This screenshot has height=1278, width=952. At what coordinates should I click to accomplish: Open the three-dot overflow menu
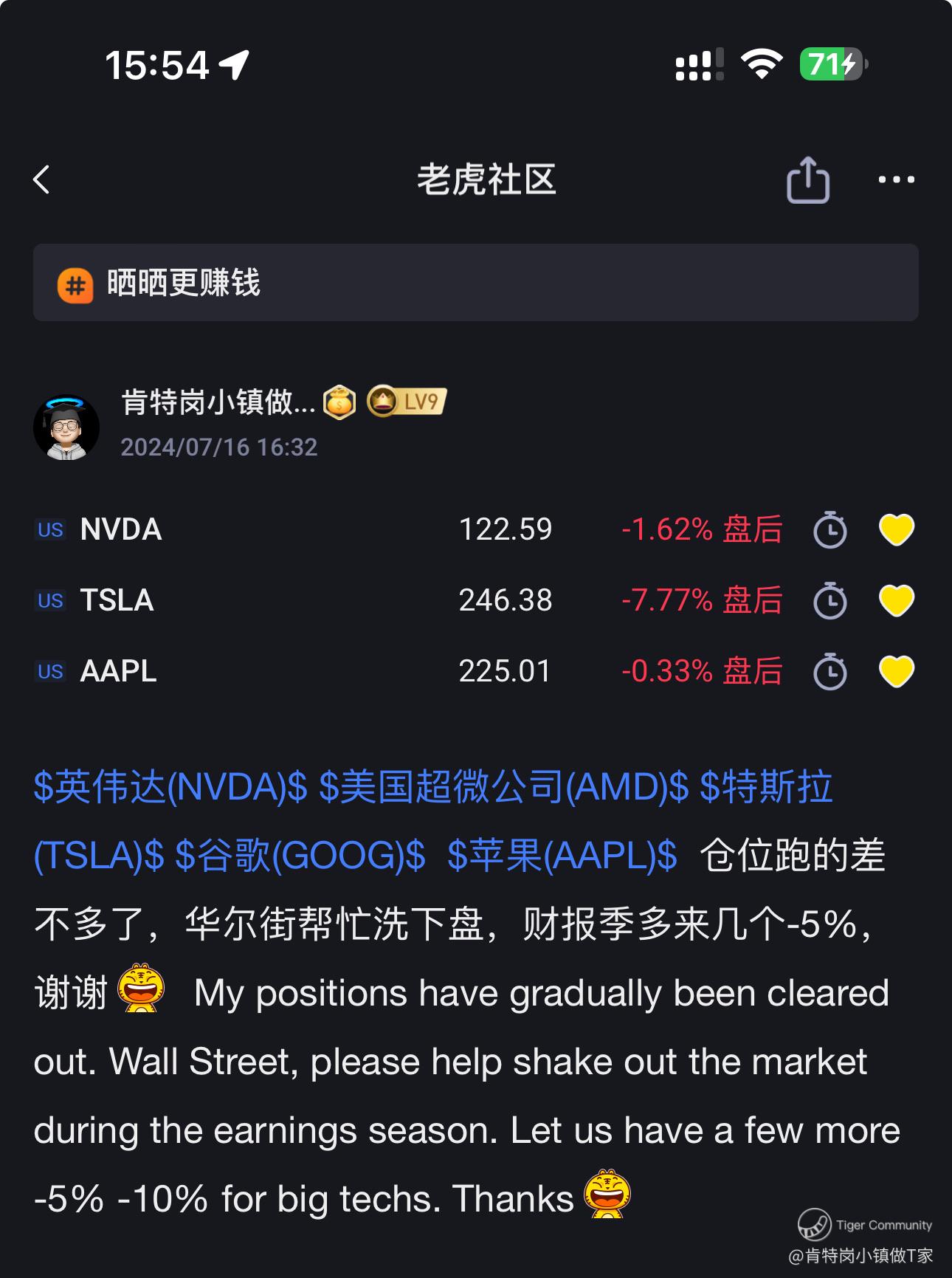[x=896, y=179]
